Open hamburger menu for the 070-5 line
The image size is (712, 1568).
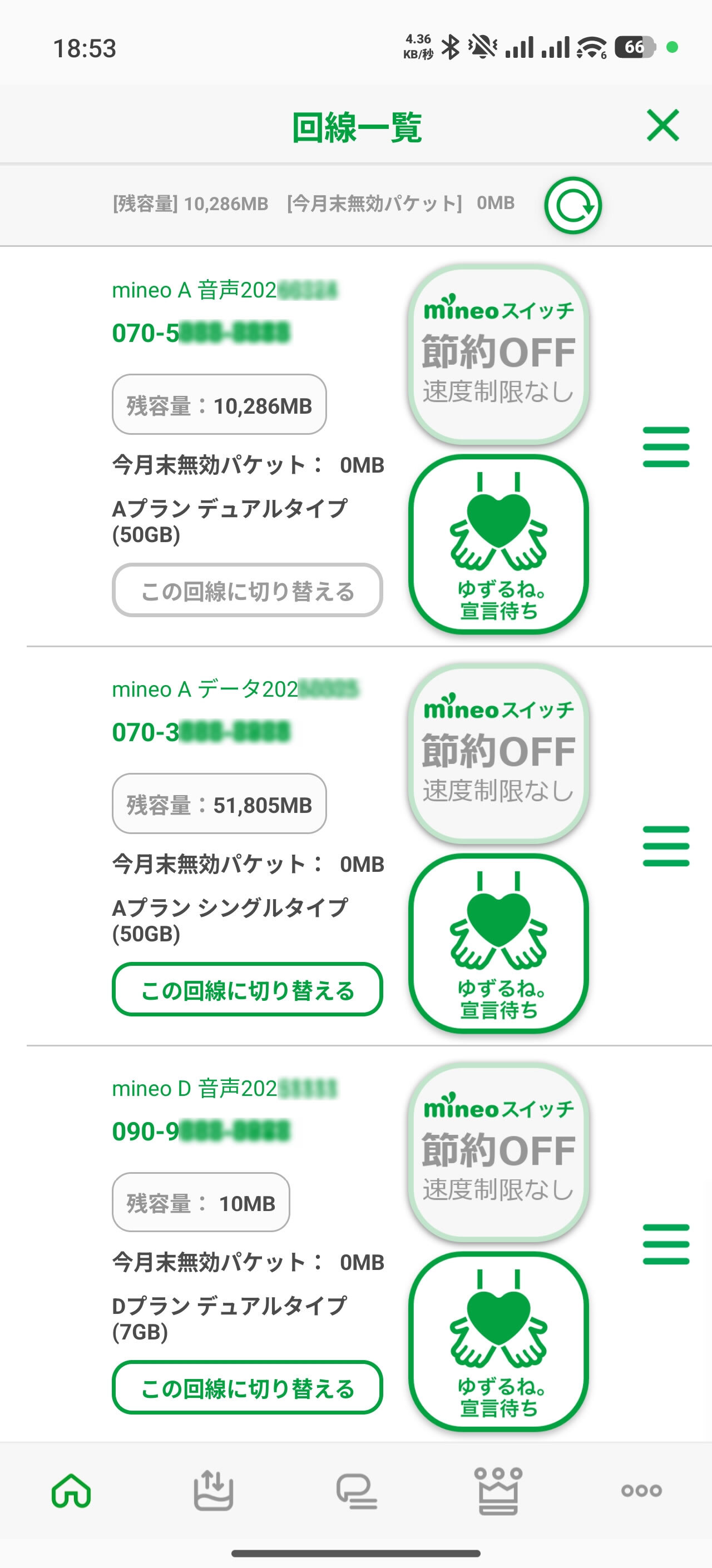coord(666,448)
